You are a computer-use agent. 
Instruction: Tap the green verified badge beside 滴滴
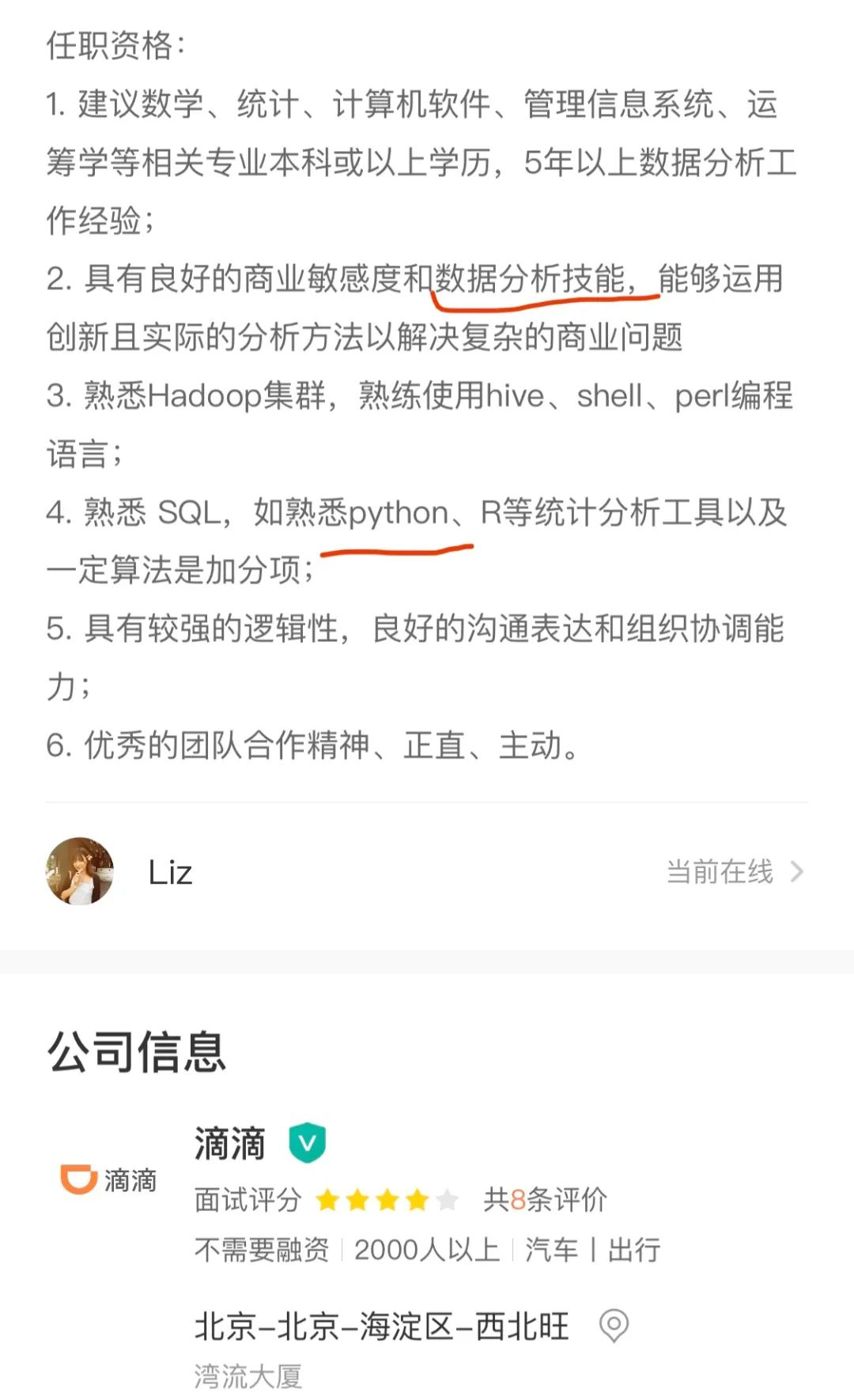(x=308, y=1142)
